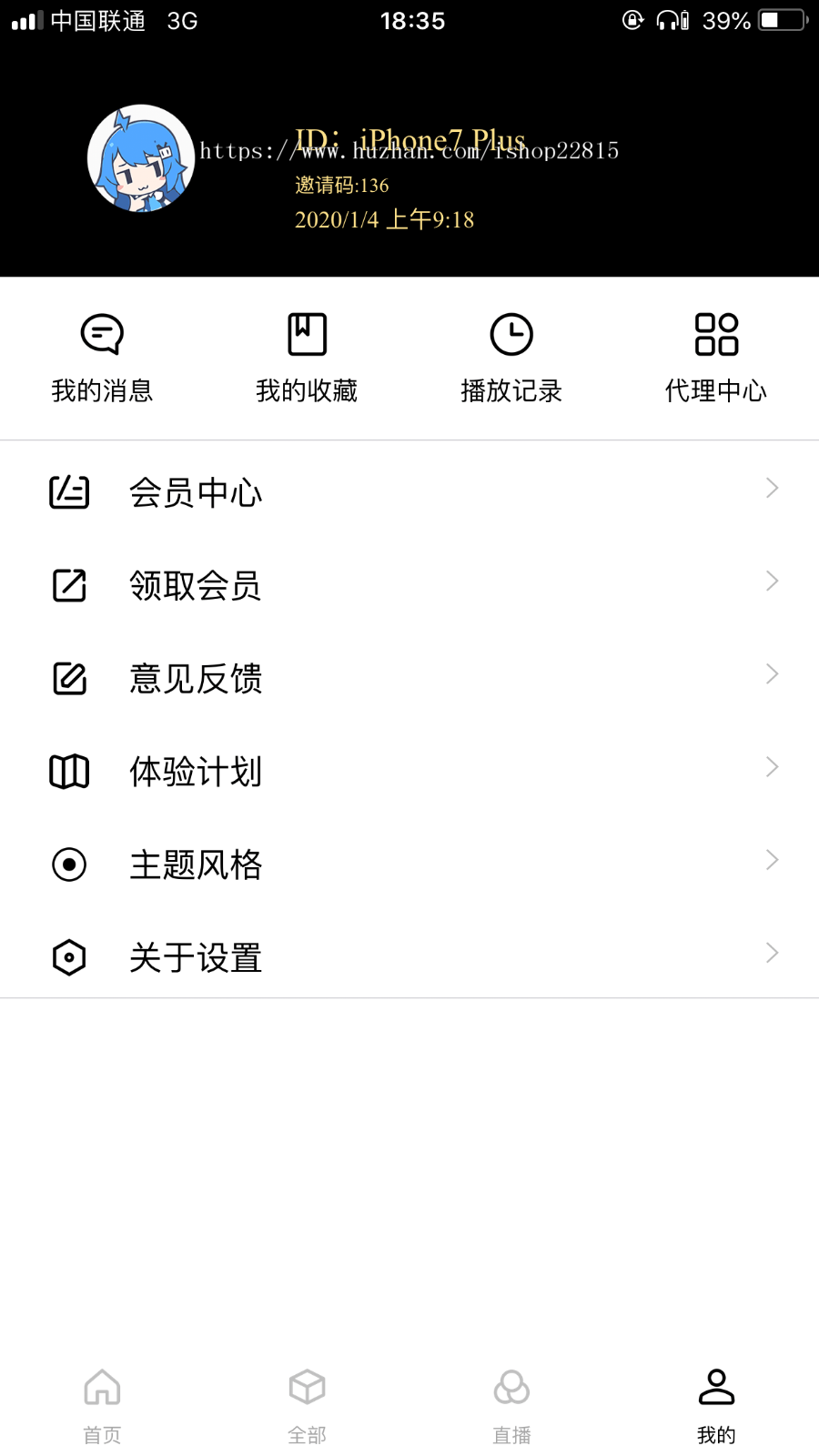Open 意见反馈 feedback page
This screenshot has height=1456, width=819.
point(196,680)
